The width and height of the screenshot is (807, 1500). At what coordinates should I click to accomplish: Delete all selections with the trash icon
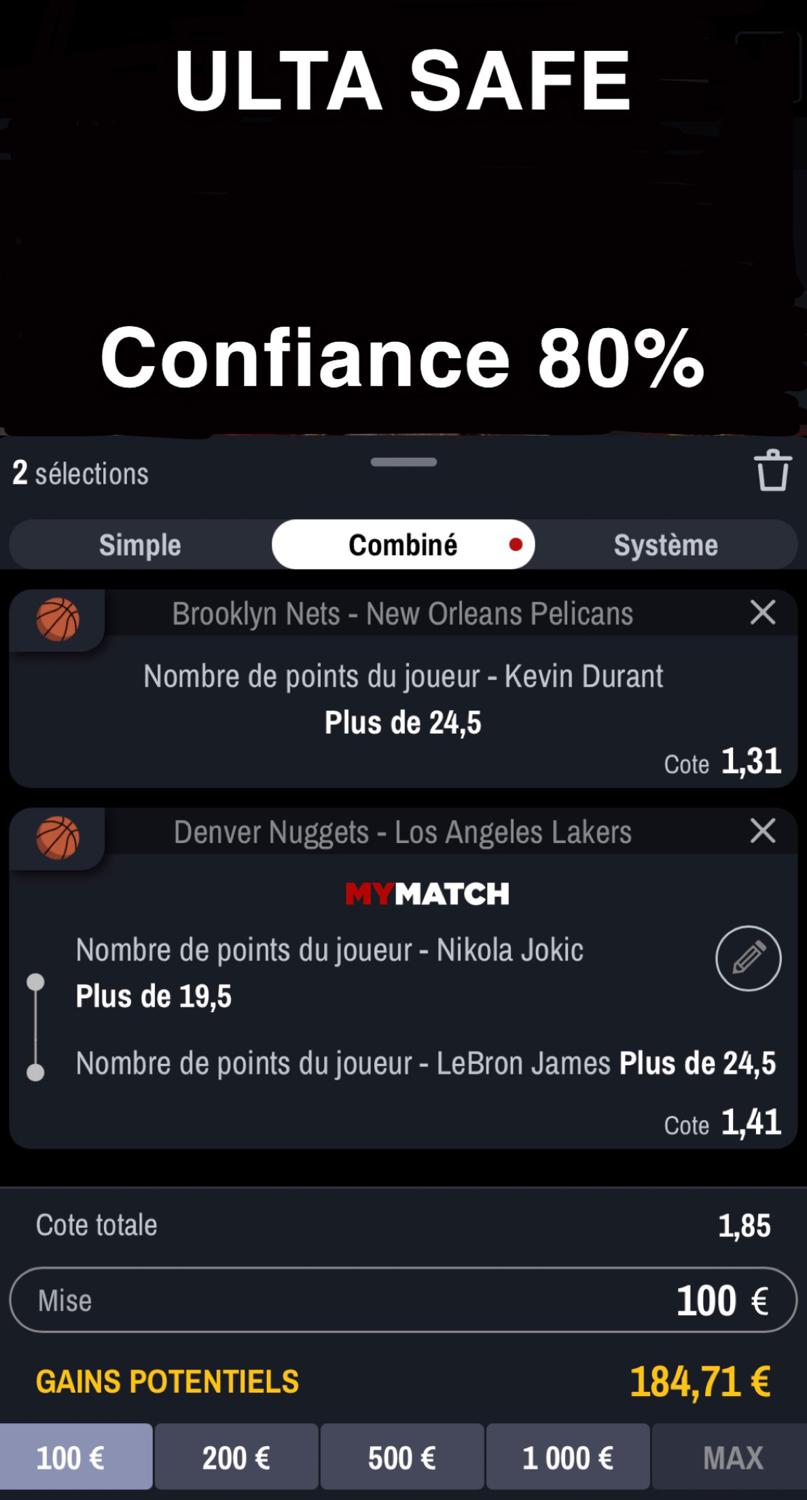(x=772, y=470)
